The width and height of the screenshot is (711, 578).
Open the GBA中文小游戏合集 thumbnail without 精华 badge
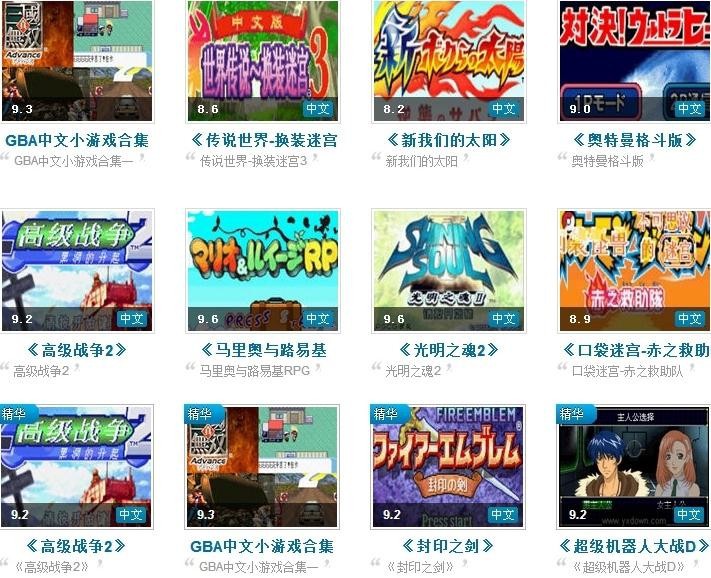[x=77, y=61]
